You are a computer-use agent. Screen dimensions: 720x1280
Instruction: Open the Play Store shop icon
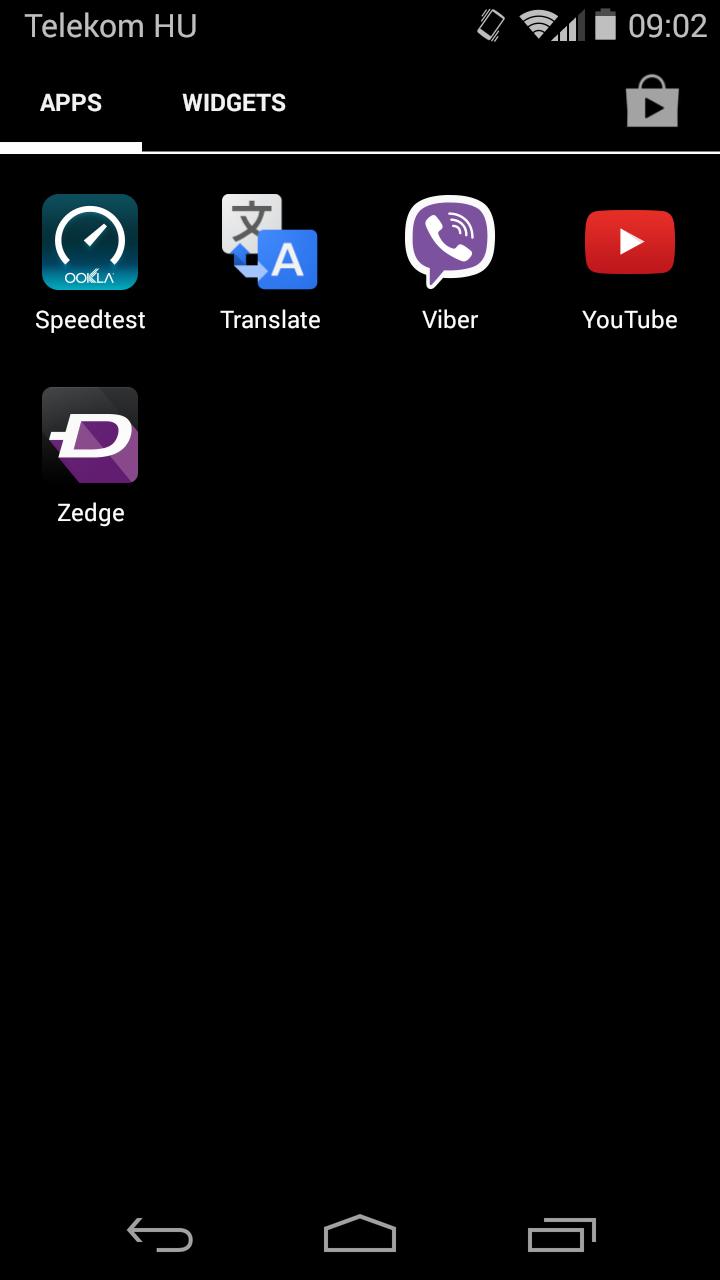[x=652, y=101]
